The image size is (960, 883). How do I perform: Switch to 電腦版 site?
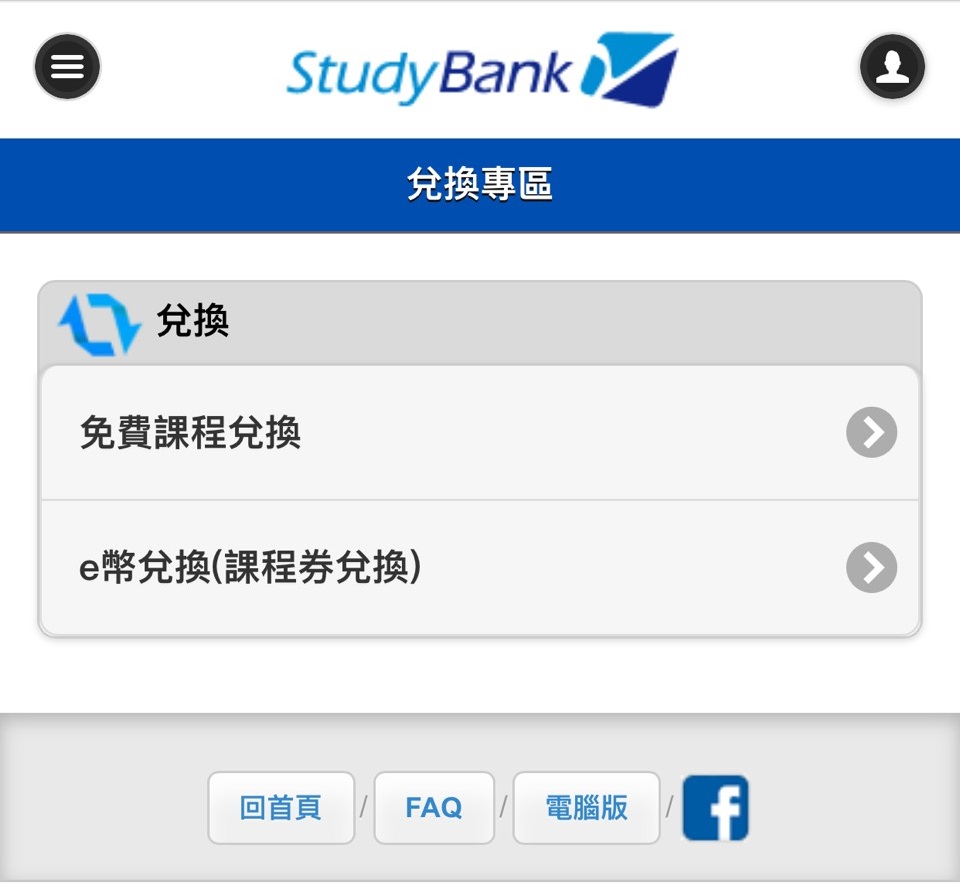click(586, 808)
